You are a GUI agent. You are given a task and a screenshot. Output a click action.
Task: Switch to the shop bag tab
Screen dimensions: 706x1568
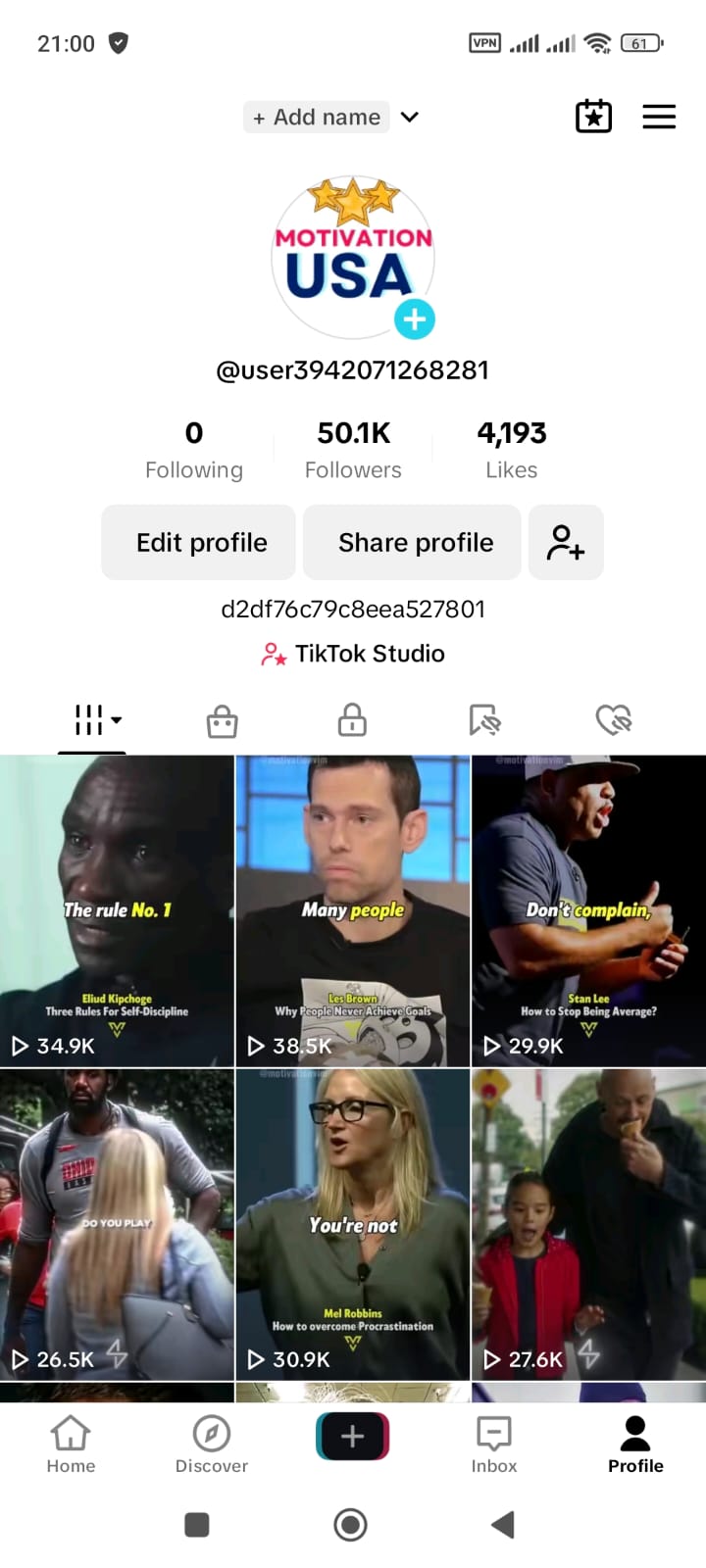pyautogui.click(x=223, y=721)
